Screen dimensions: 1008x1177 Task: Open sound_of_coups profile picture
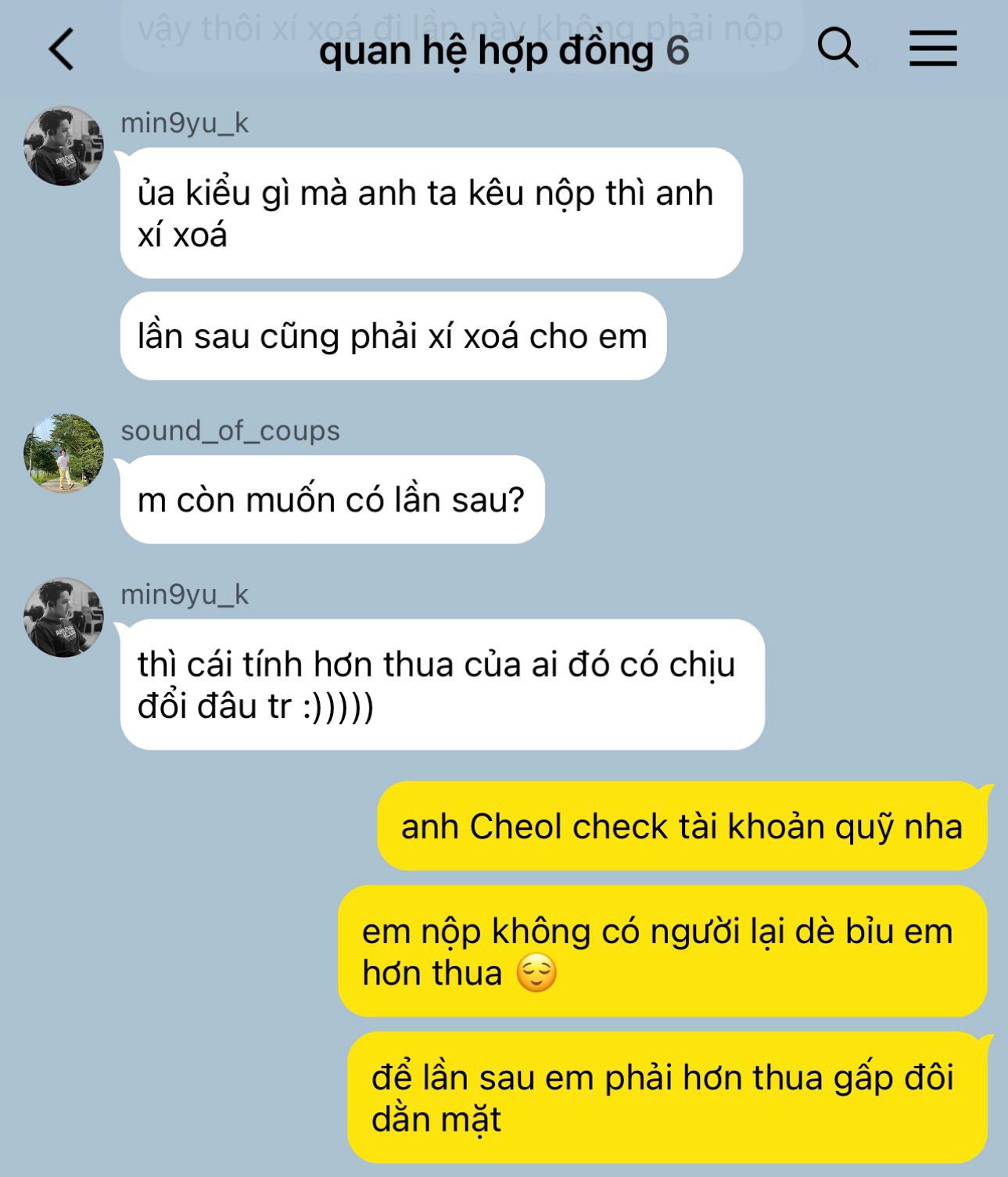point(63,454)
